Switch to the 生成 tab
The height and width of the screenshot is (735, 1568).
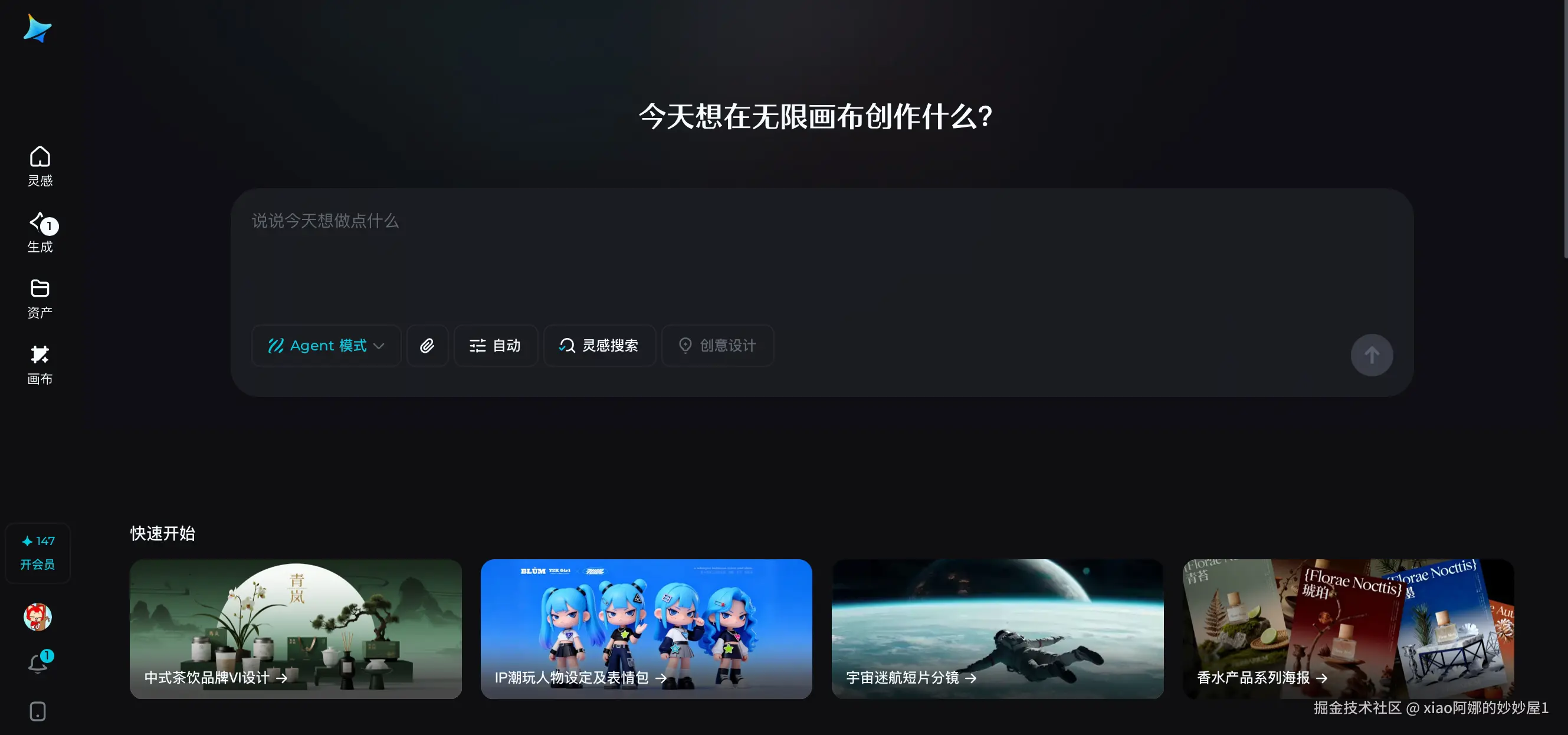pos(40,232)
